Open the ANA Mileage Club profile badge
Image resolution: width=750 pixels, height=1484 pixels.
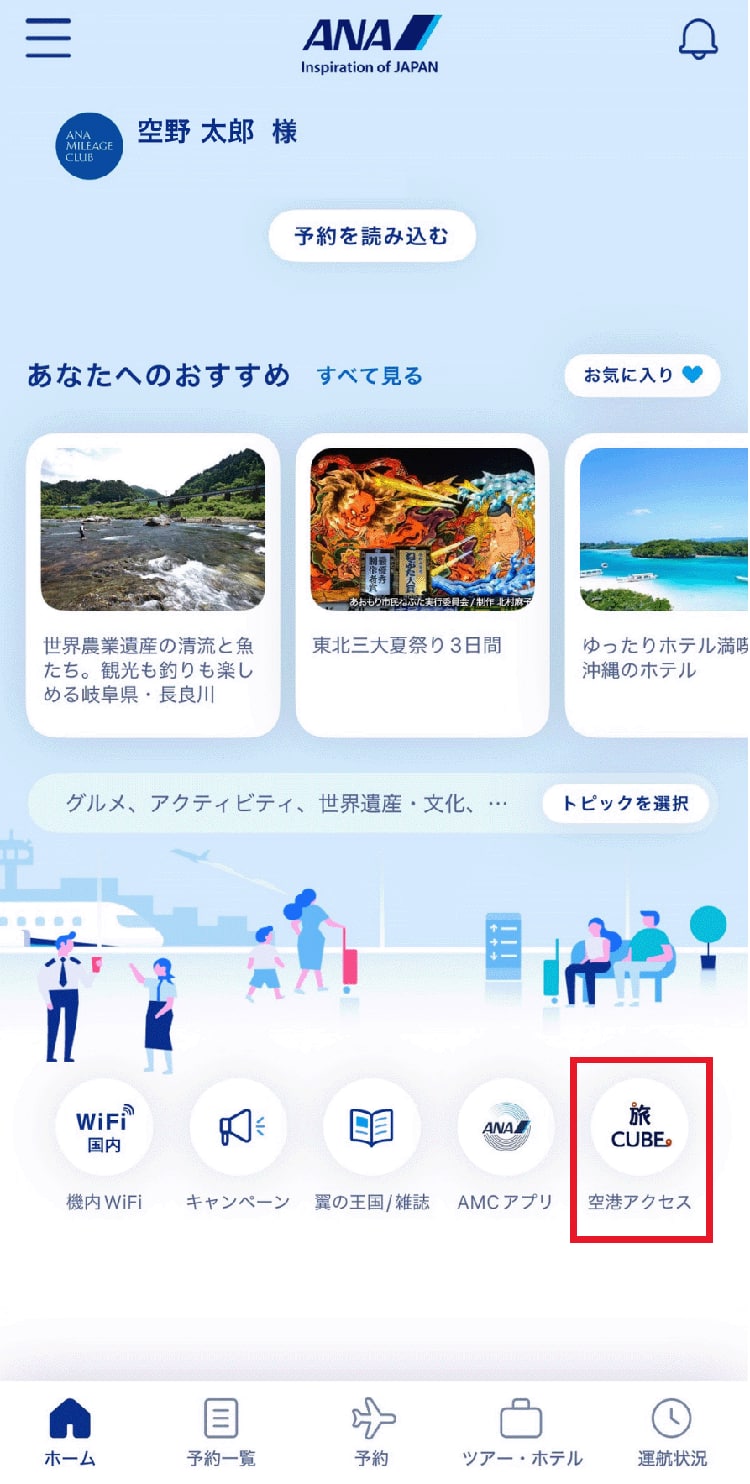89,146
